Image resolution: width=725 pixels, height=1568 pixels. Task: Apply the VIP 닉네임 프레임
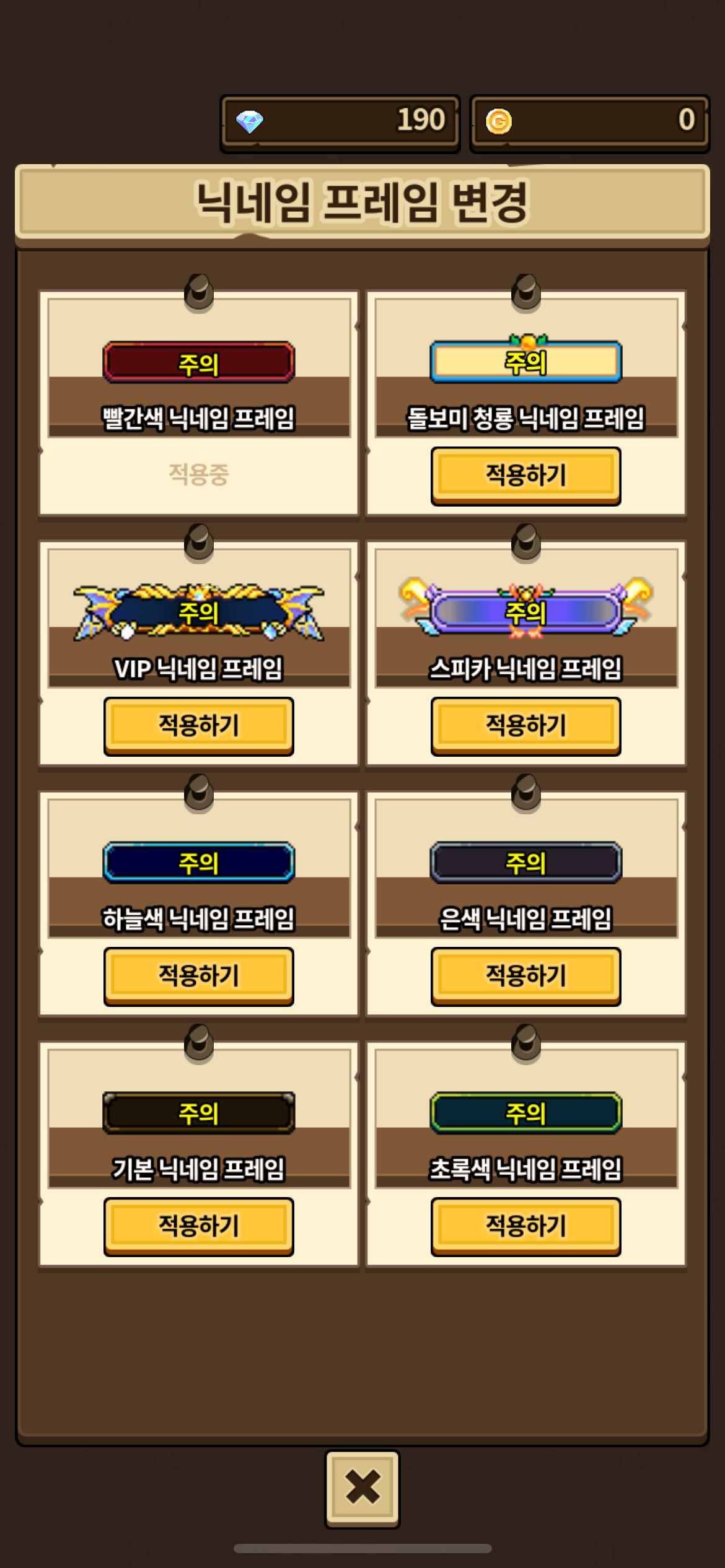198,725
